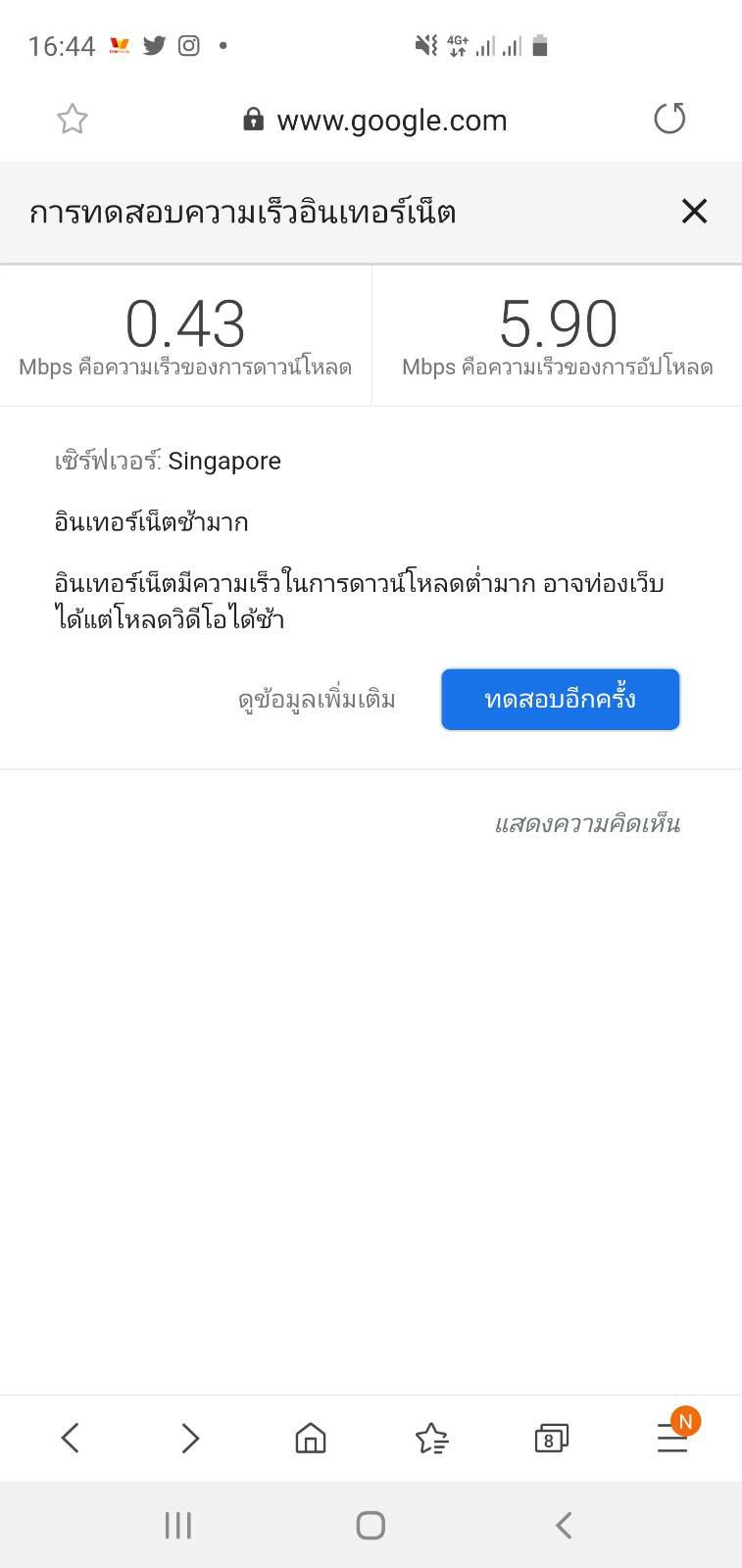Open the แสดงความคิดเห็น feedback link
The image size is (742, 1568).
[x=586, y=824]
